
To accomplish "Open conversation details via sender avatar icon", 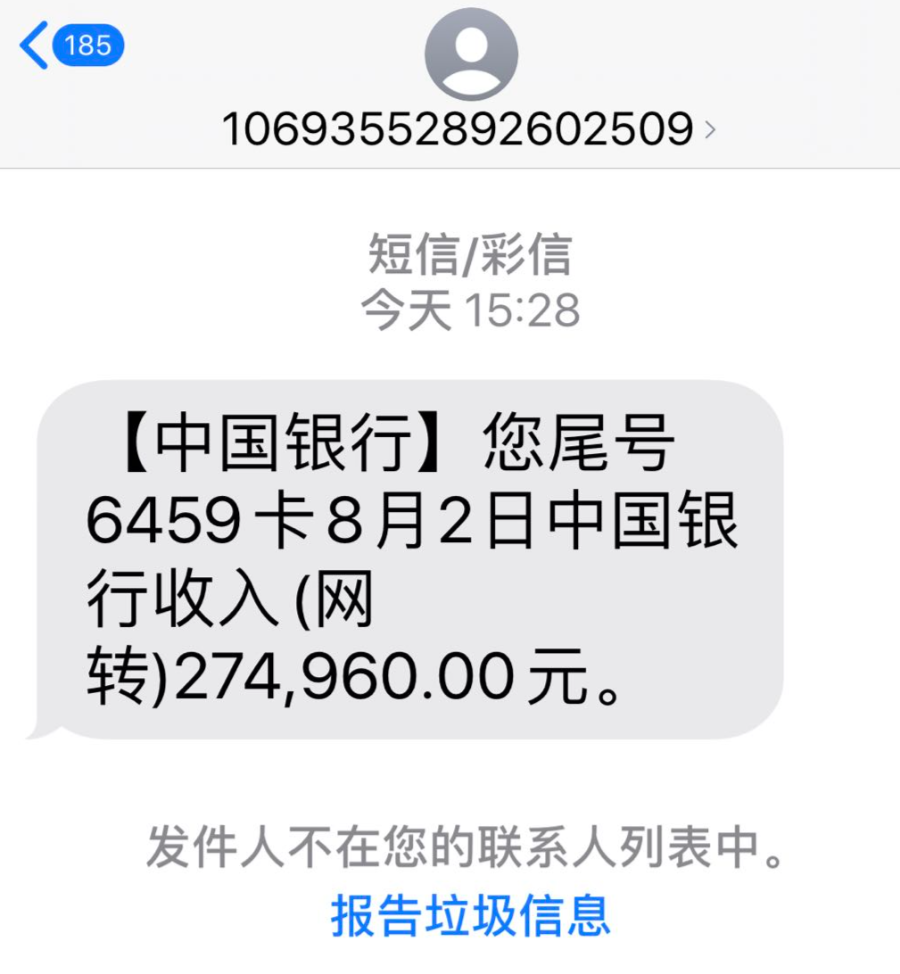I will pyautogui.click(x=470, y=55).
